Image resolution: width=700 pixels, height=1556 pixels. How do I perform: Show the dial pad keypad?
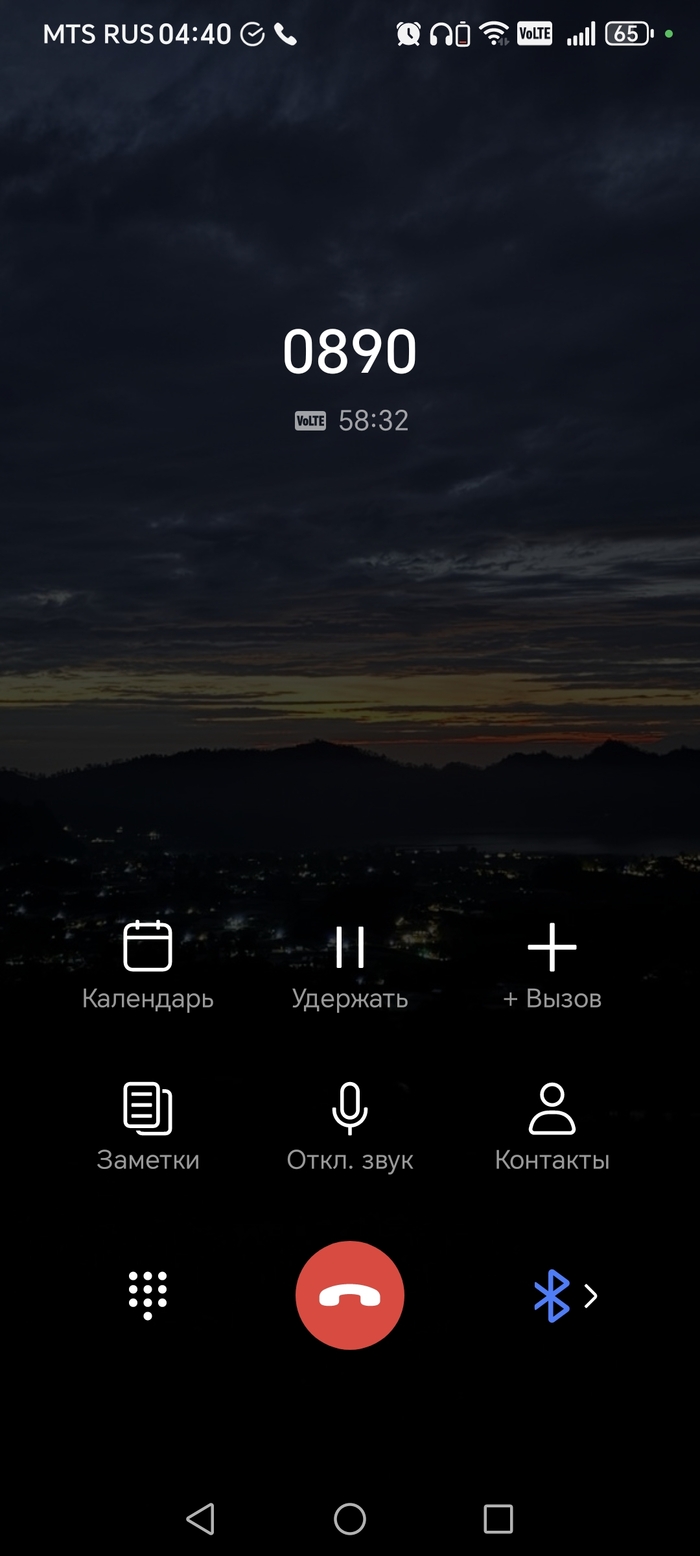148,1296
